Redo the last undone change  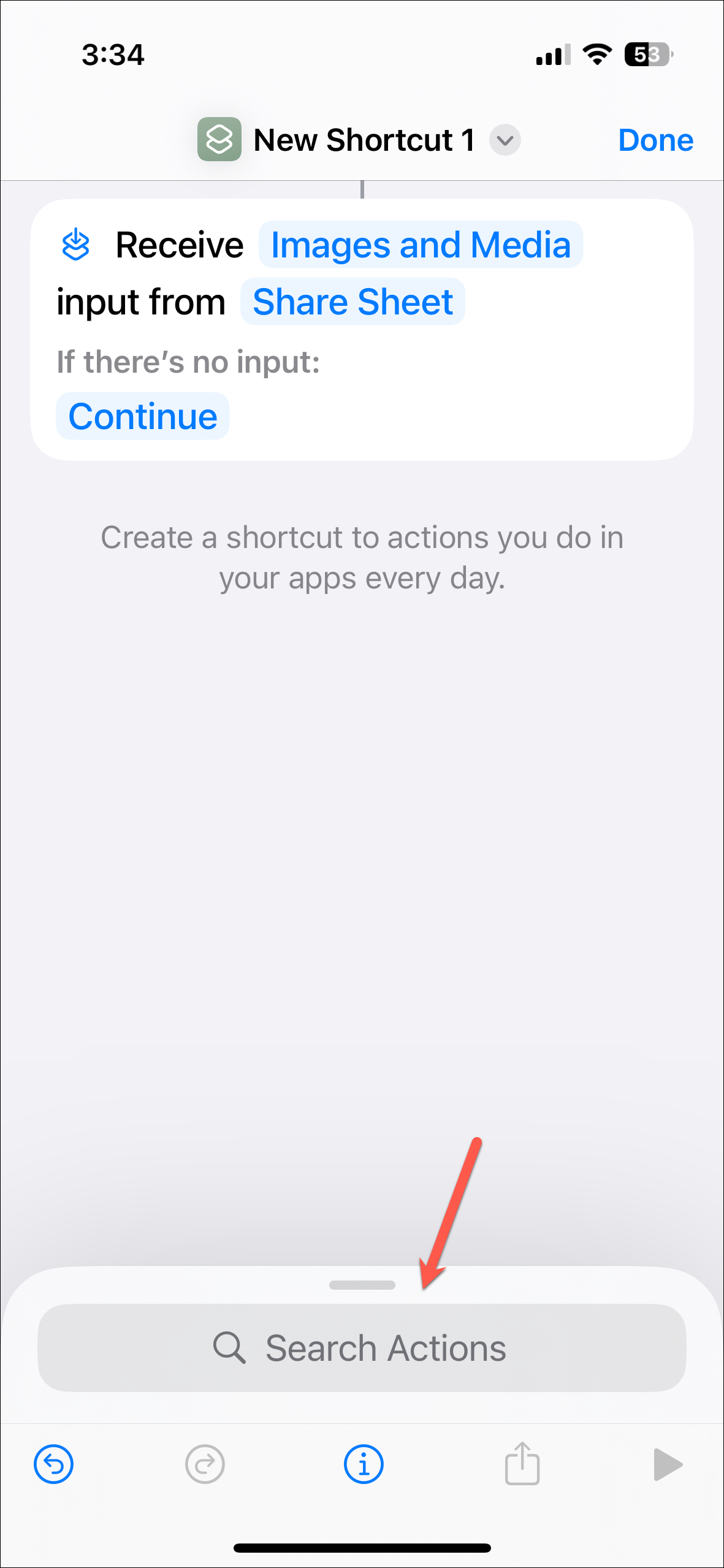(205, 1464)
